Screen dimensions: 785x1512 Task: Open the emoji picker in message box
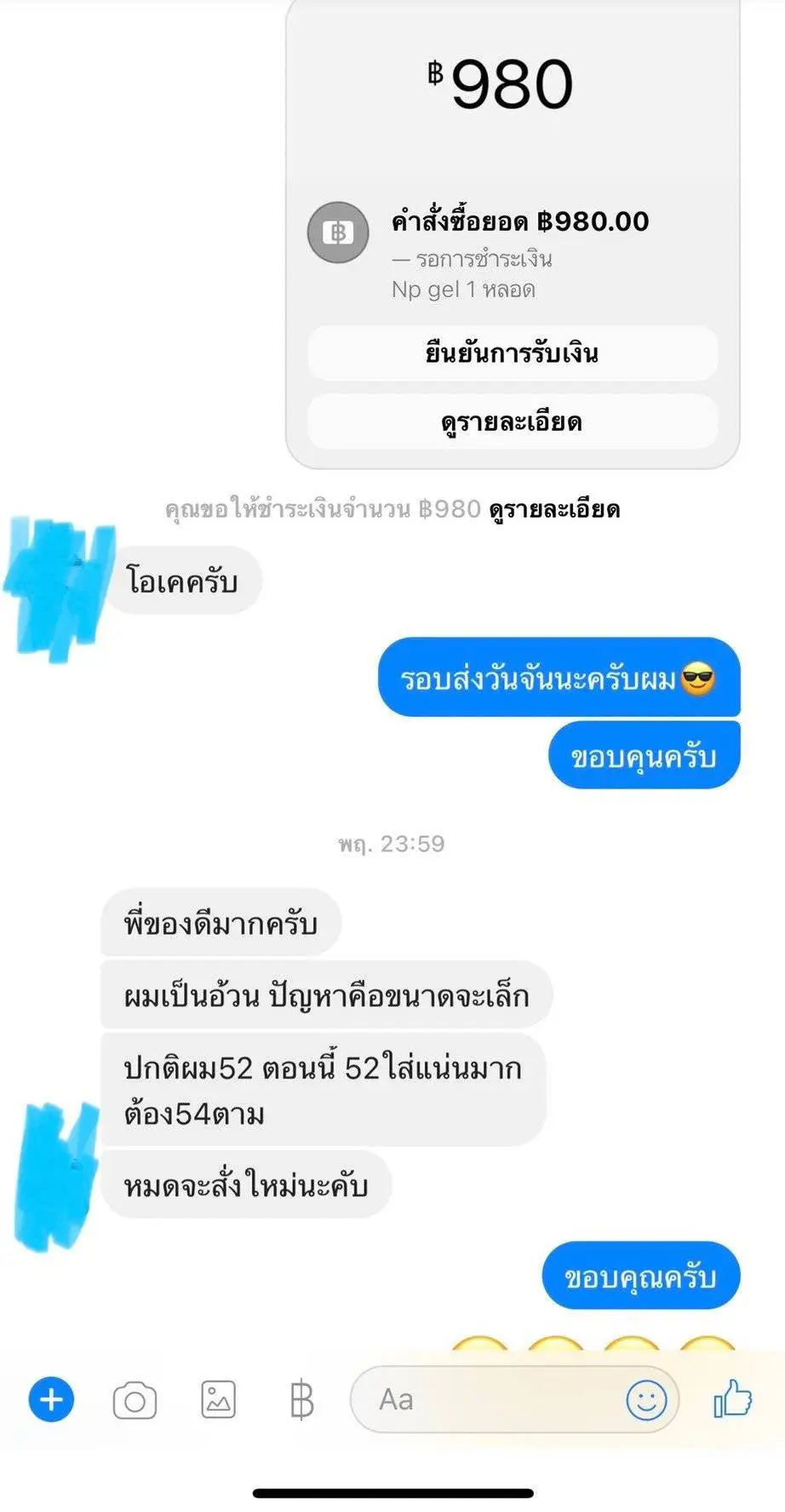click(646, 1400)
